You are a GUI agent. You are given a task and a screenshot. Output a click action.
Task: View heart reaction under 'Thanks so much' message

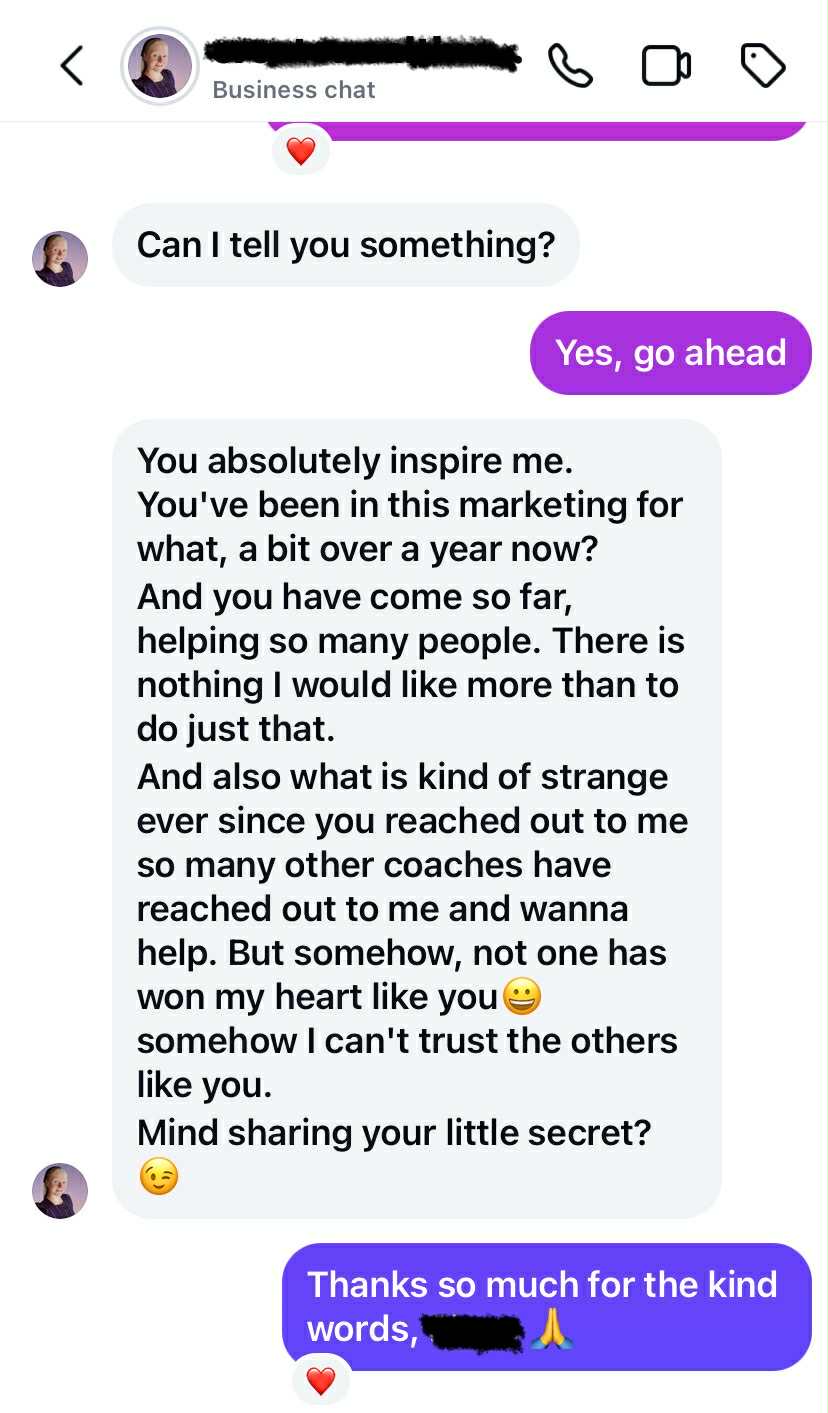click(320, 1381)
